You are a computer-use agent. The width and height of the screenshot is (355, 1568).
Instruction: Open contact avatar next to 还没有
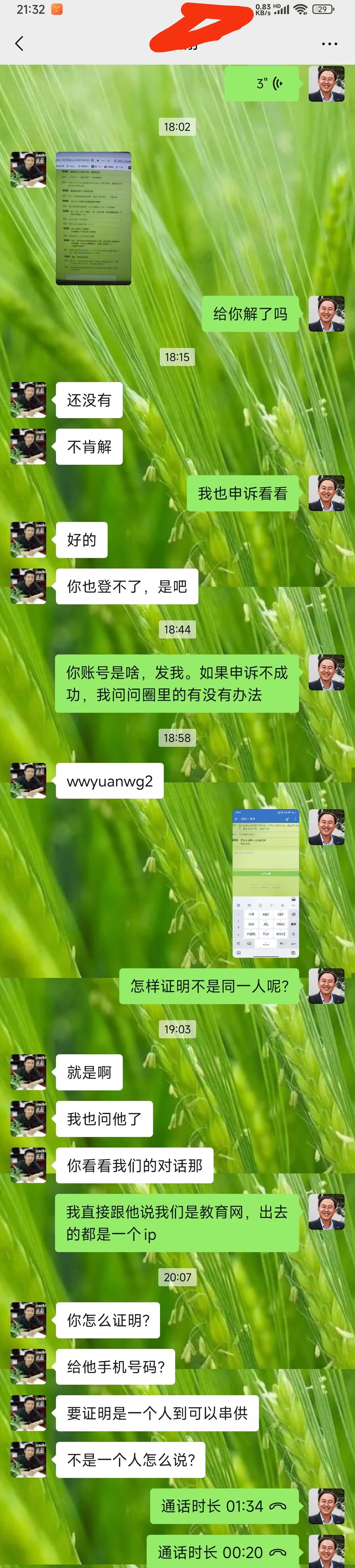pos(29,400)
